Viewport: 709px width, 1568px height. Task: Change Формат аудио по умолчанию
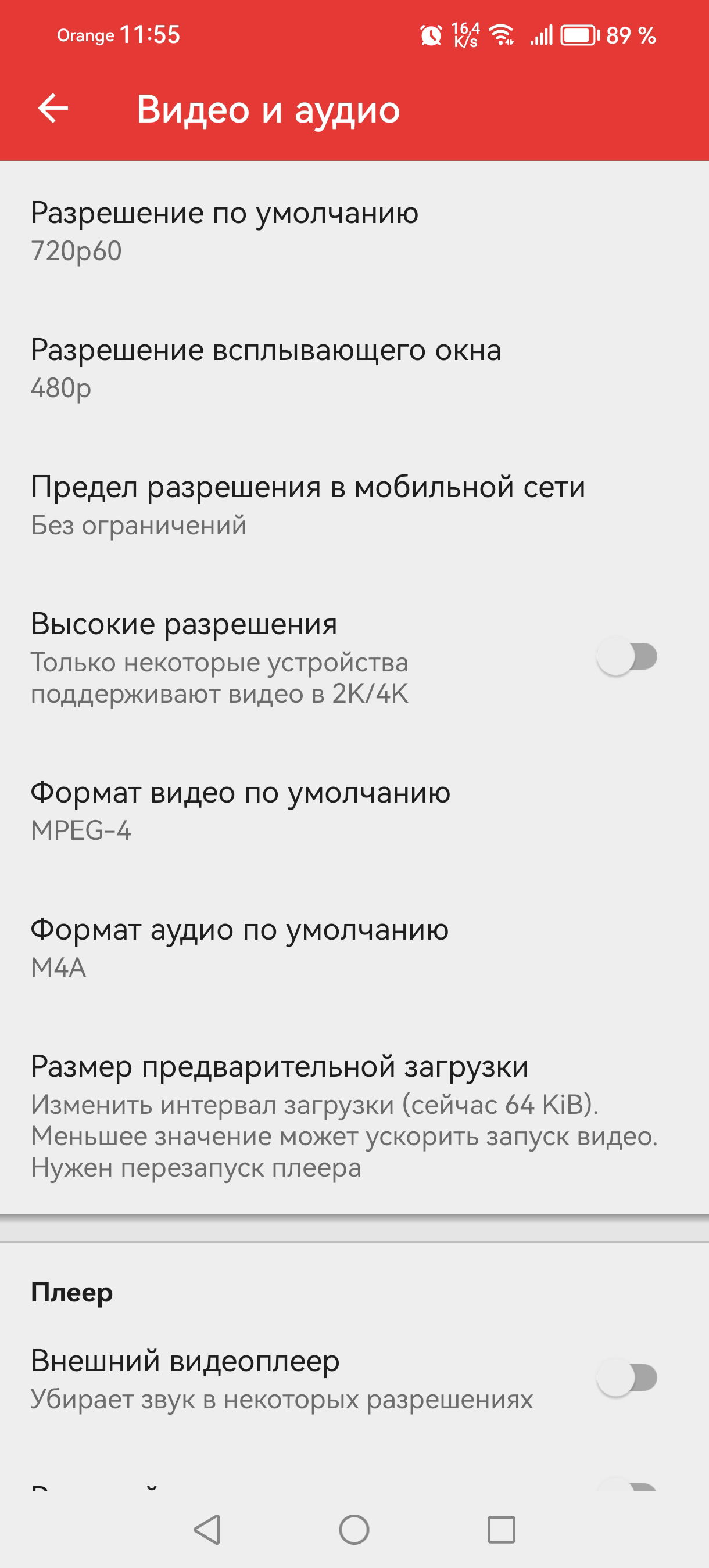tap(239, 947)
